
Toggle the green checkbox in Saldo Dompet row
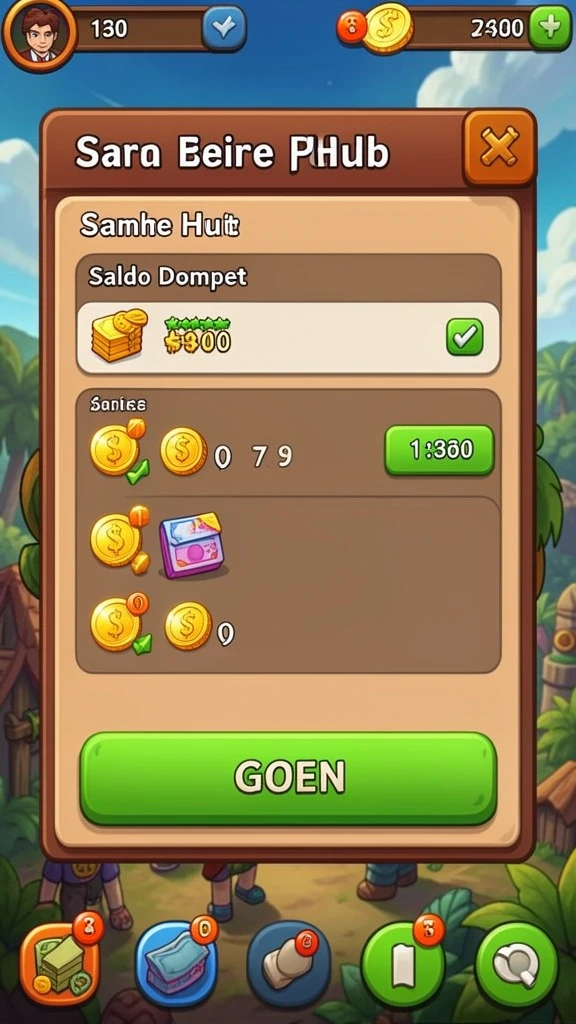click(465, 337)
